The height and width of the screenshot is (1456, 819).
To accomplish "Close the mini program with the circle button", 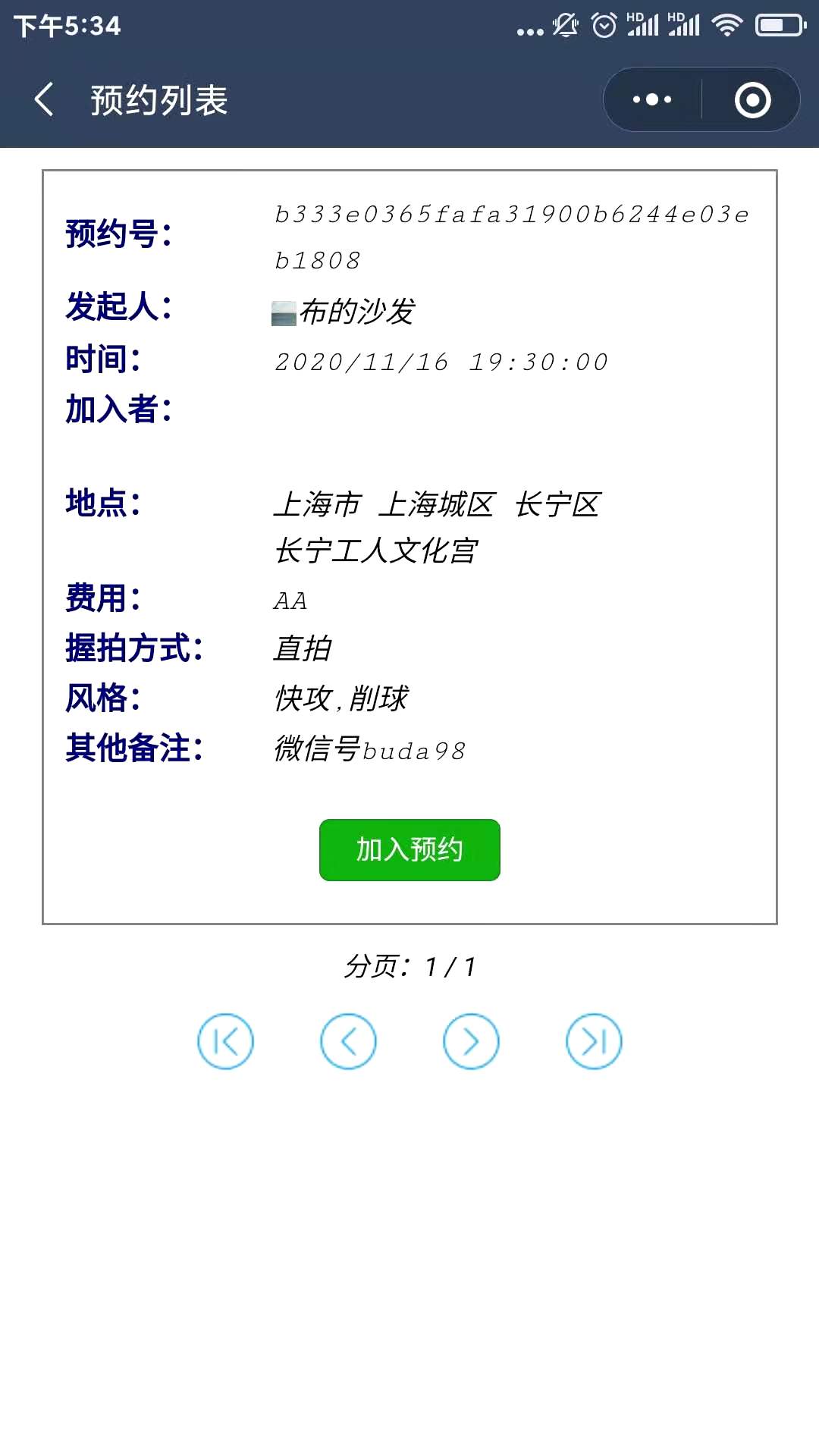I will (x=752, y=99).
